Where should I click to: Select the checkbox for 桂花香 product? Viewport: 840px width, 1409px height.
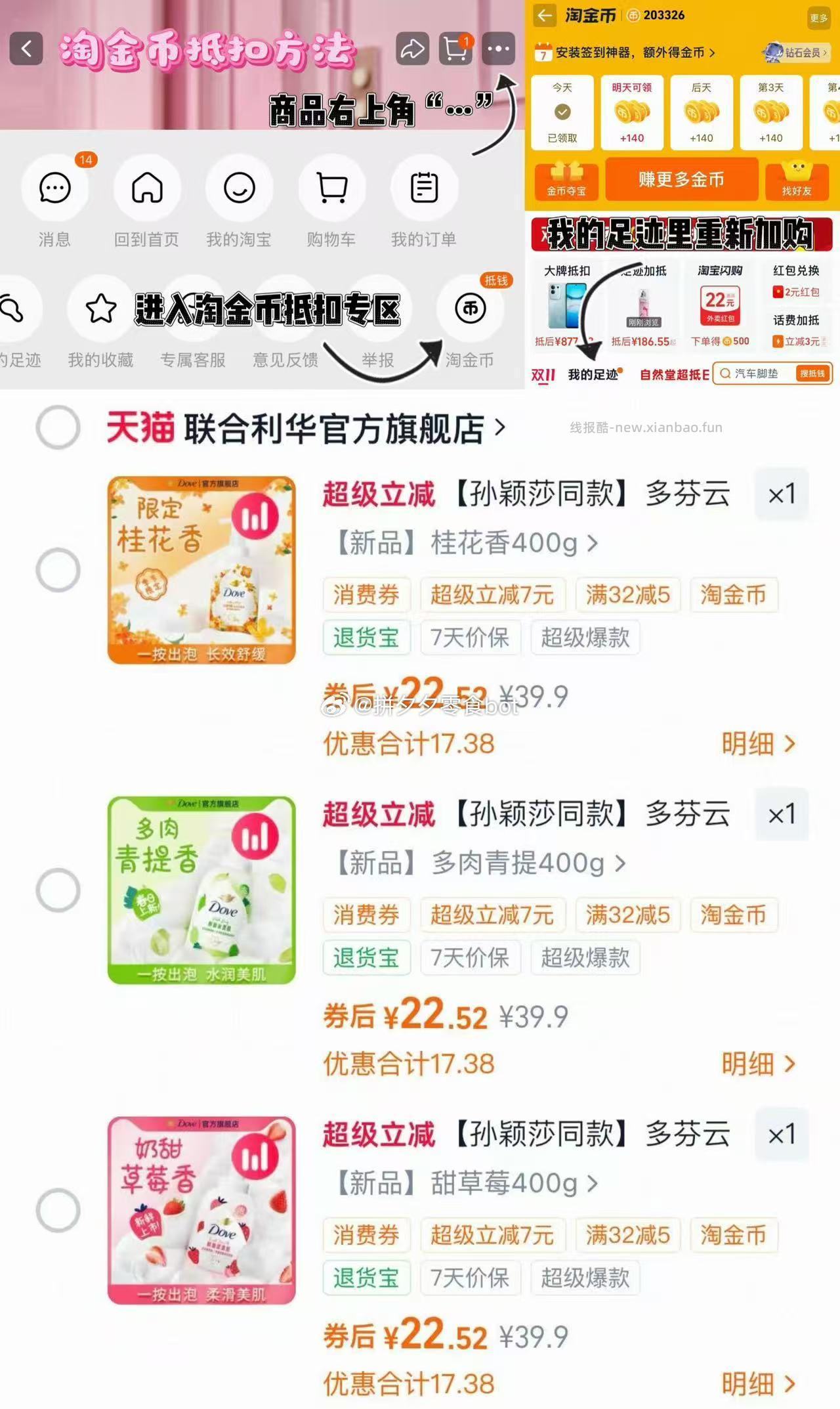pyautogui.click(x=59, y=570)
